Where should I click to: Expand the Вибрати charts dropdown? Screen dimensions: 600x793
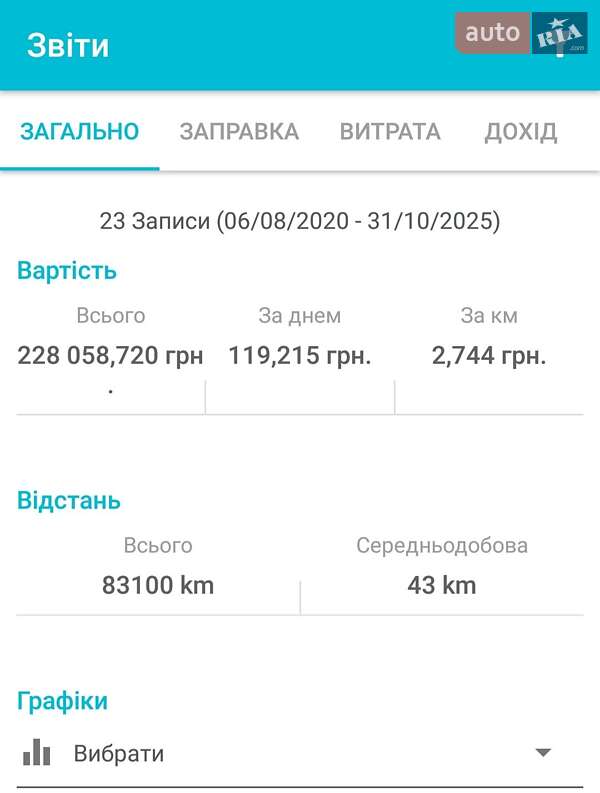[x=300, y=754]
